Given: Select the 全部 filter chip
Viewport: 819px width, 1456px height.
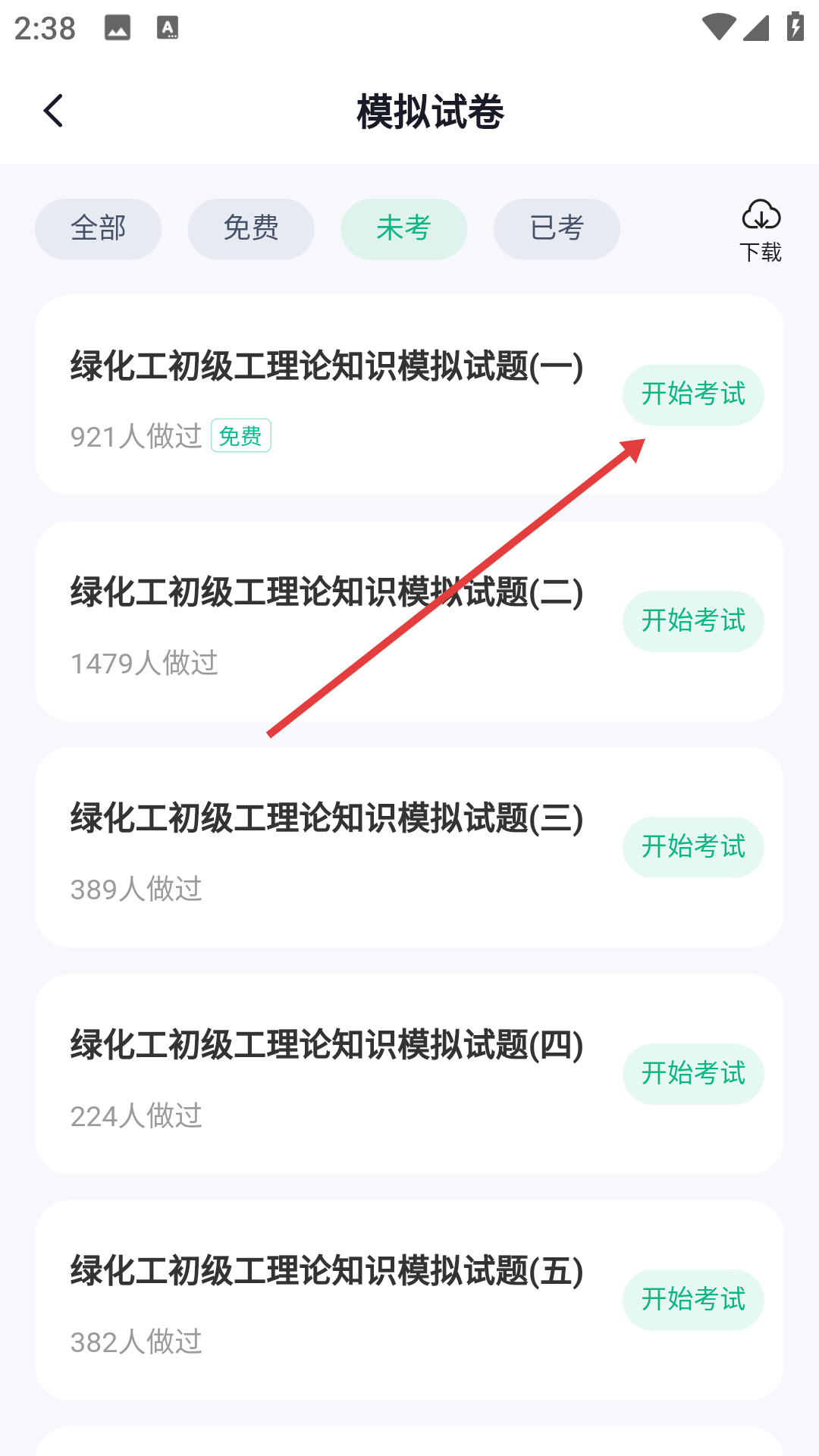Looking at the screenshot, I should click(98, 229).
